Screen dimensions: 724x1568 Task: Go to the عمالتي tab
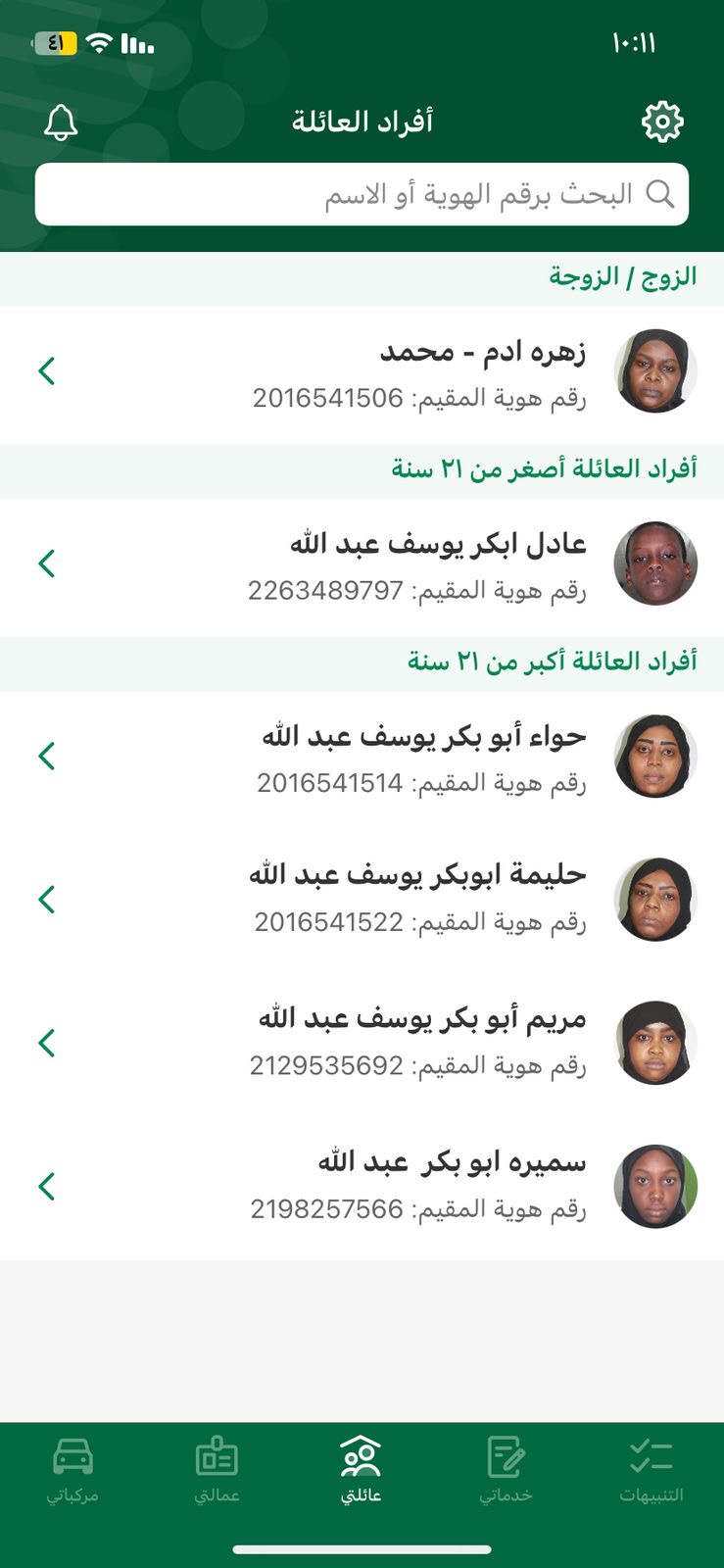[x=217, y=1469]
